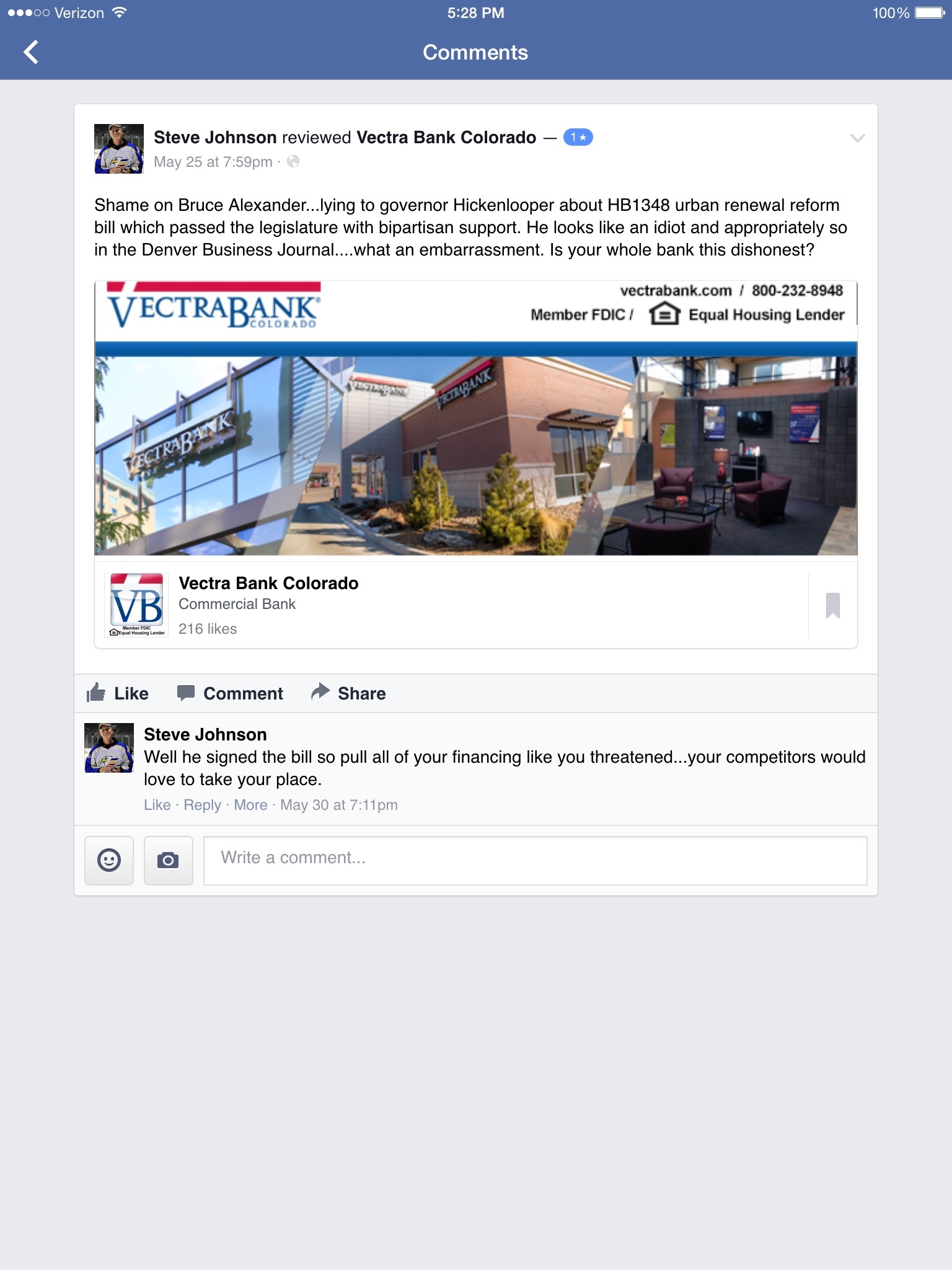
Task: Like Steve Johnson's review post
Action: [118, 693]
